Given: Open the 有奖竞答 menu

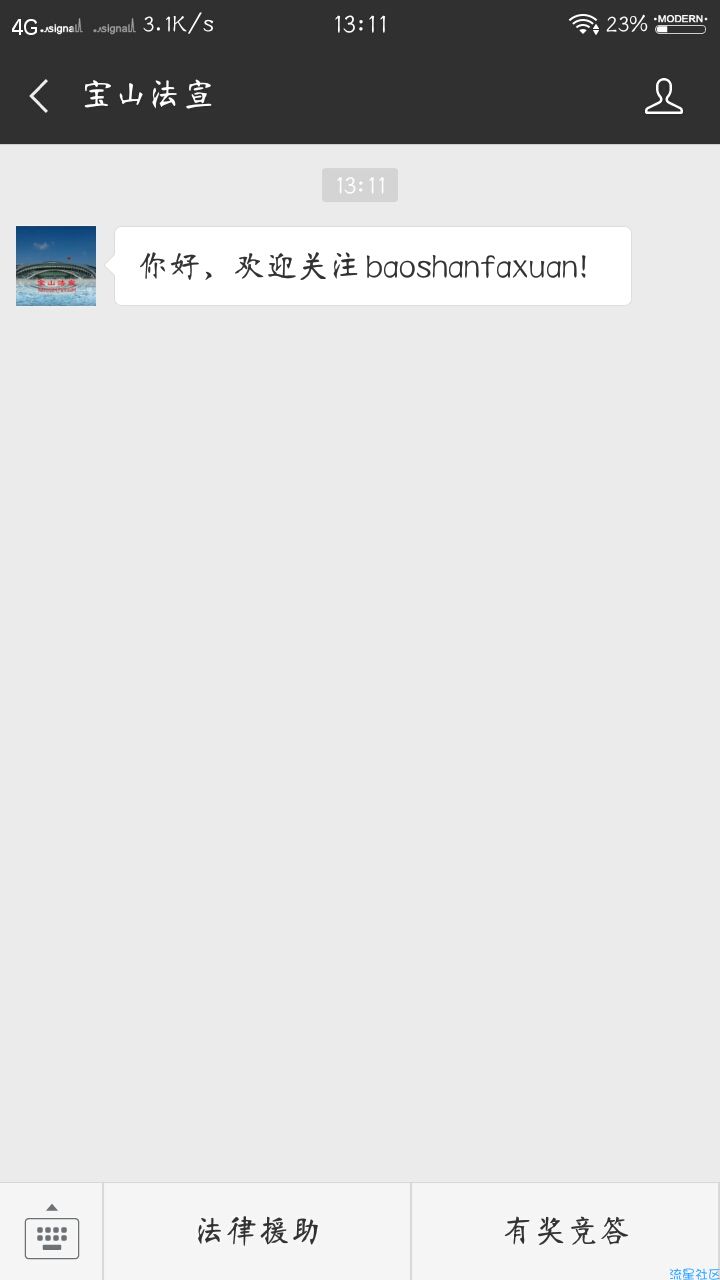Looking at the screenshot, I should 565,1231.
